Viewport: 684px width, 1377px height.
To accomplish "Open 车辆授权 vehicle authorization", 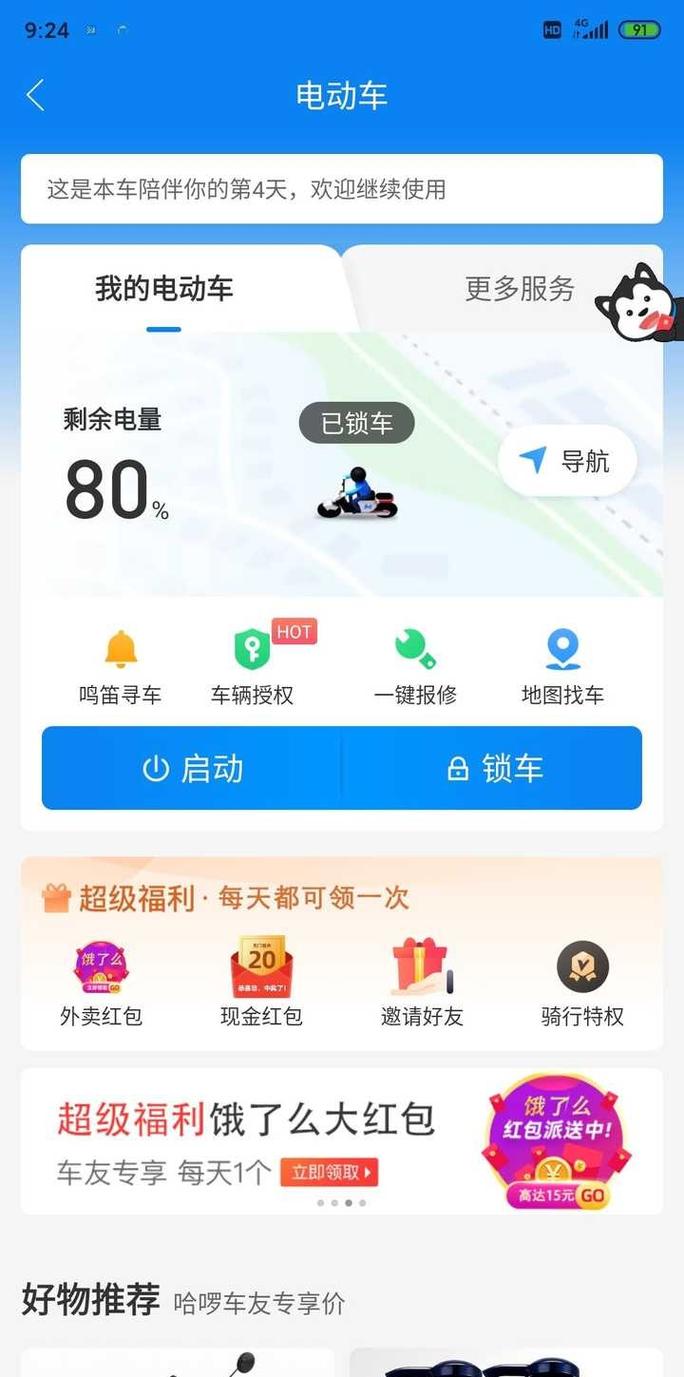I will click(x=253, y=667).
